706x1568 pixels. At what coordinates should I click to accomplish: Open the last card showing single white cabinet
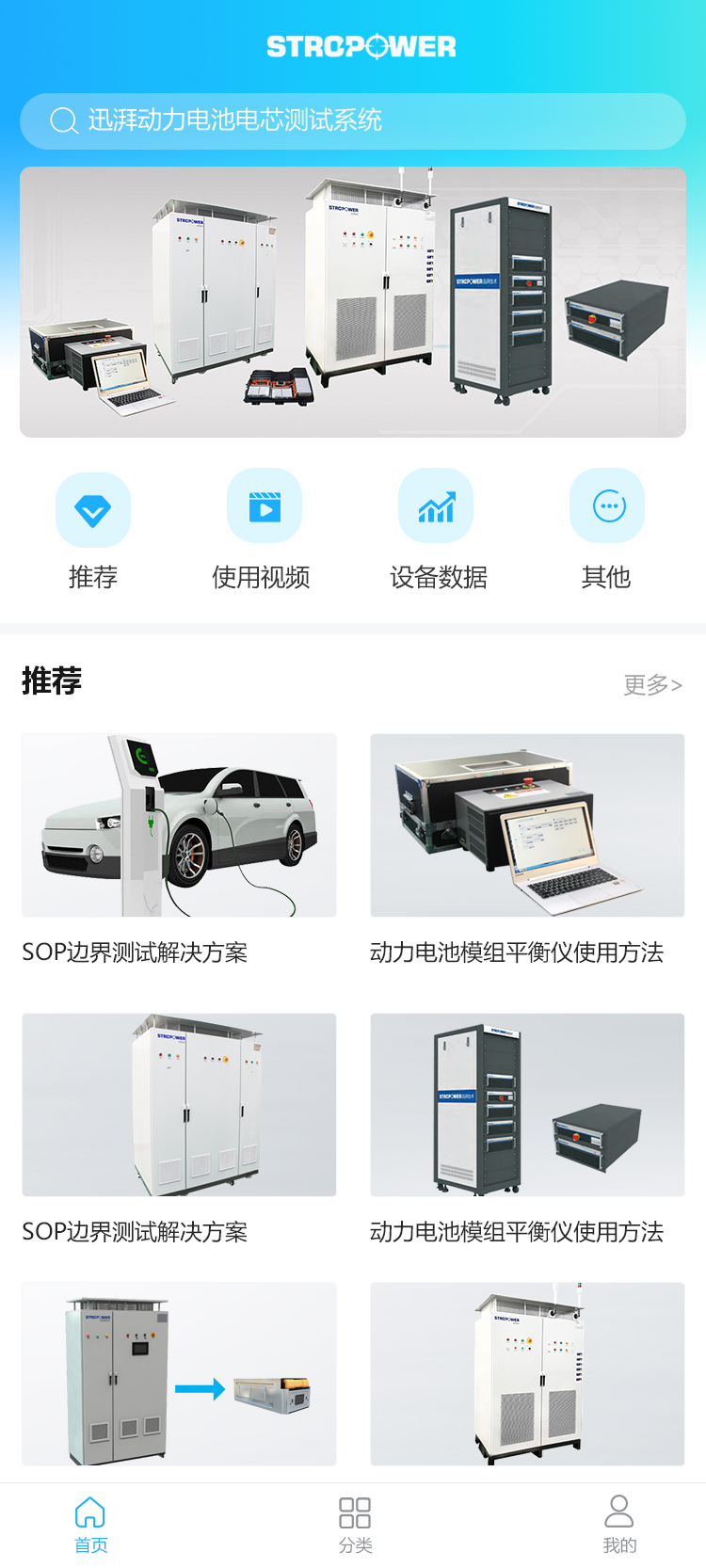point(527,1374)
